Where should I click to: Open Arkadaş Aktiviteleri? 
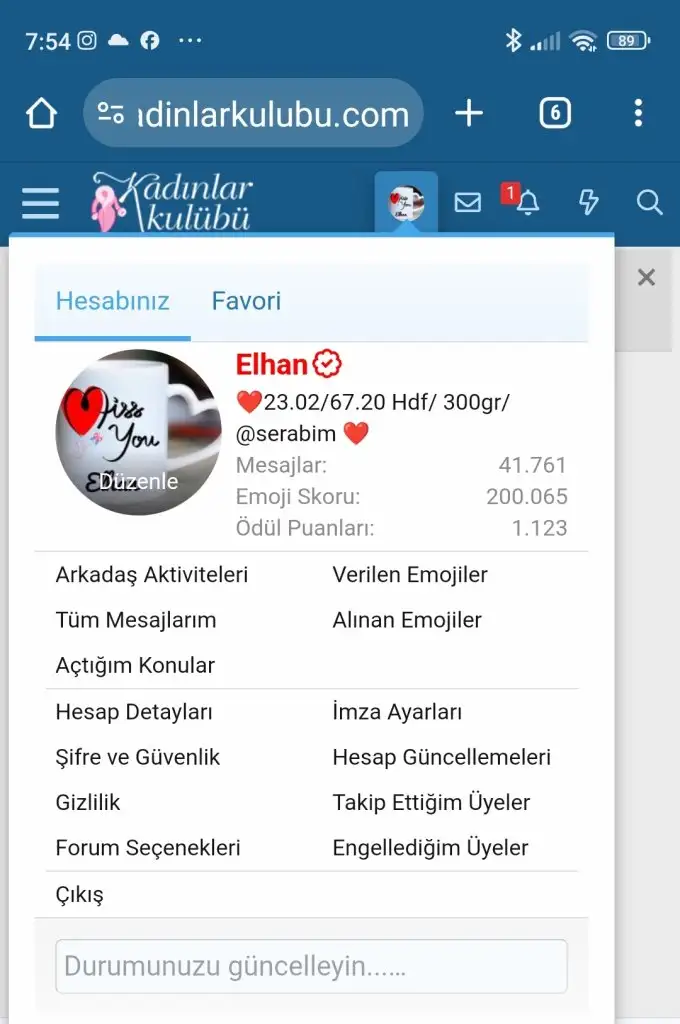click(x=152, y=575)
